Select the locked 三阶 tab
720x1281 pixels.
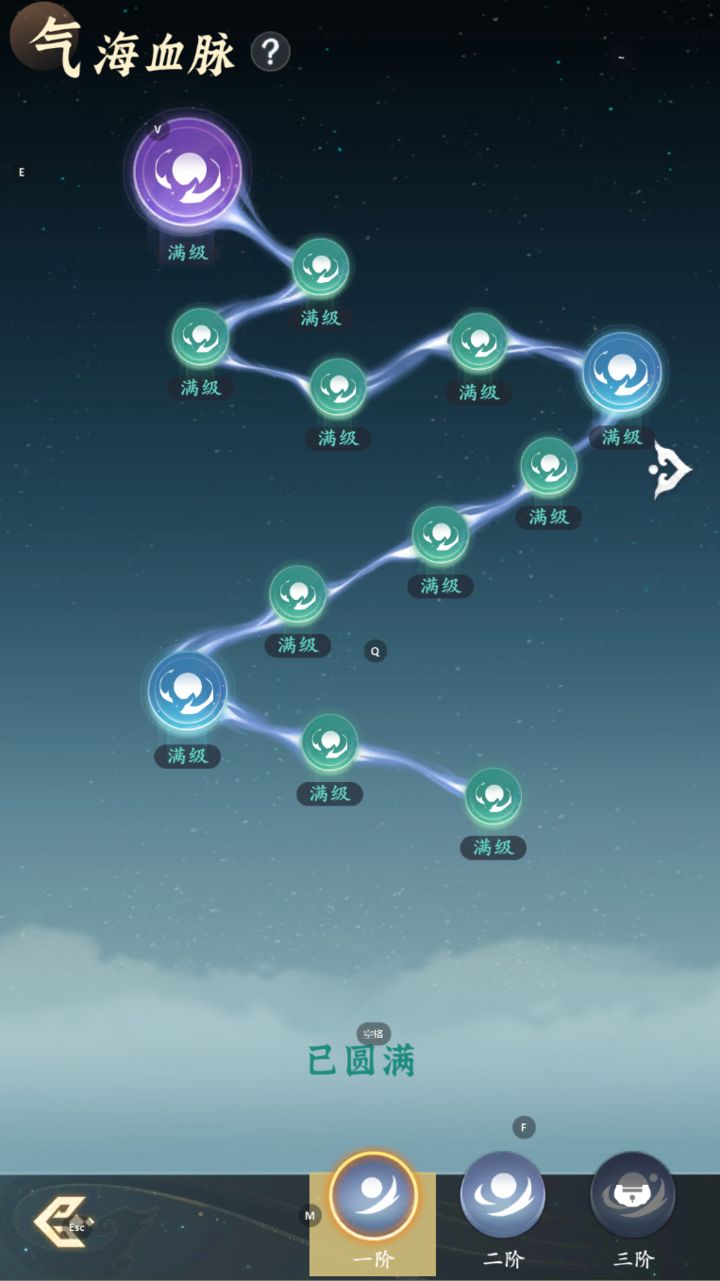(x=632, y=1197)
